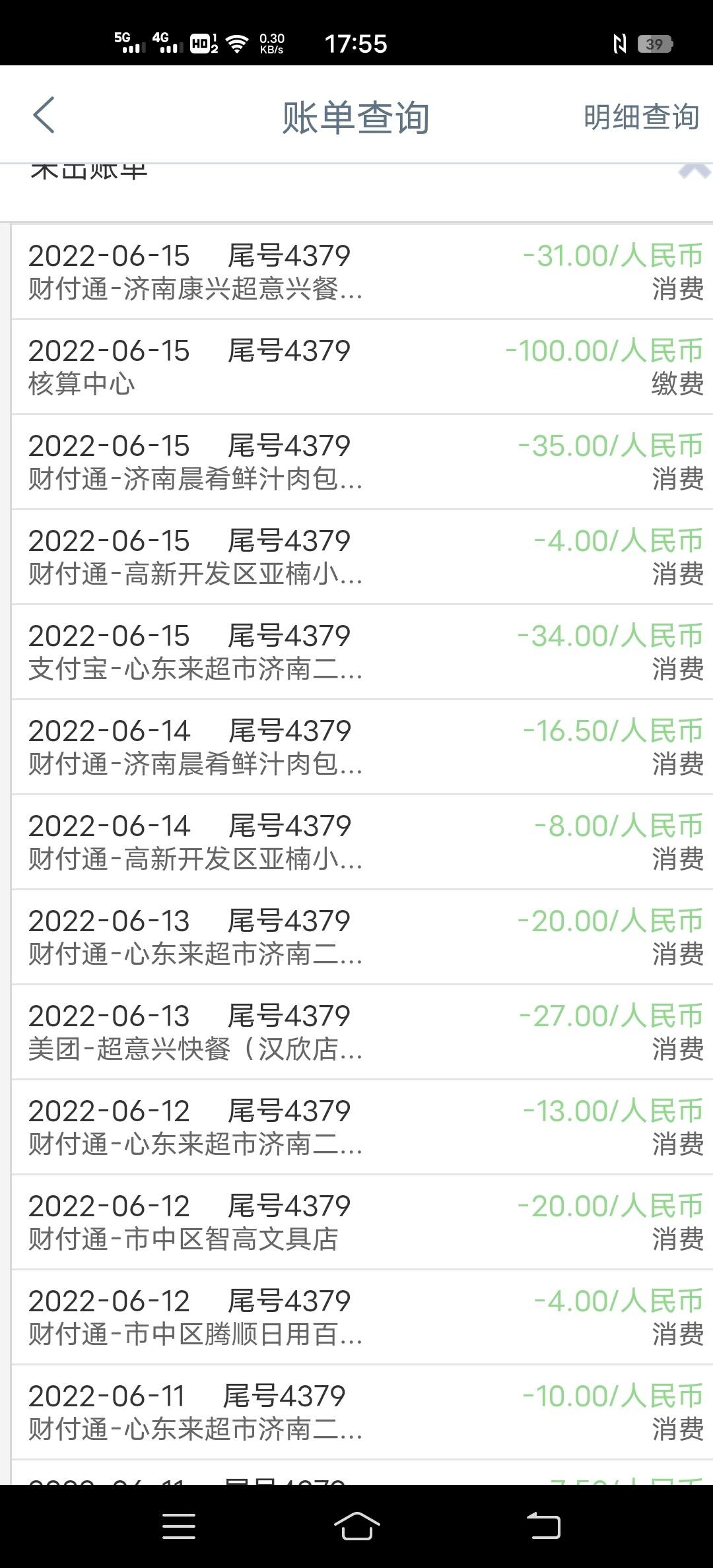Open the 2022-06-12 心东来超市 -13.00 entry
Screen dimensions: 713x1568
click(362, 1127)
